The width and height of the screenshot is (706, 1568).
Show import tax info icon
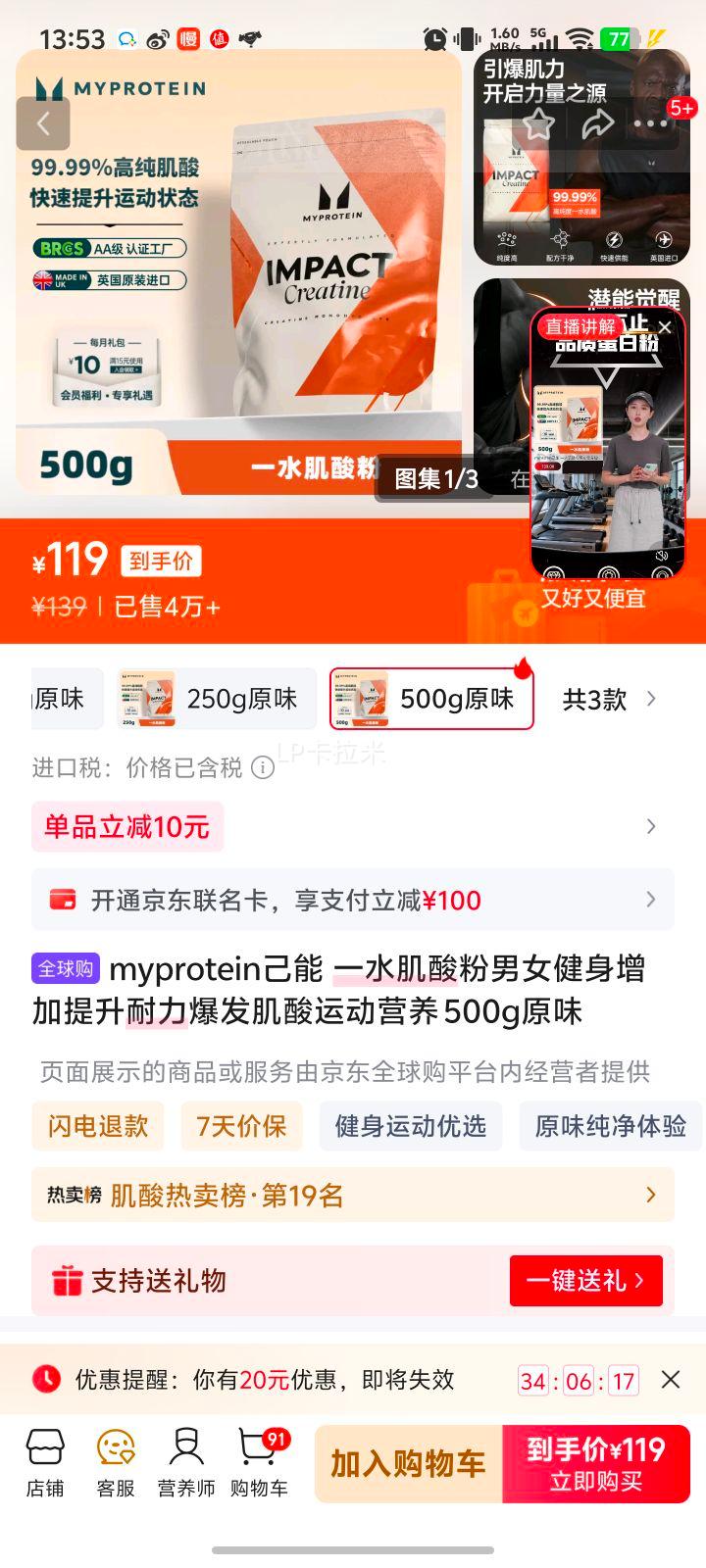[x=263, y=767]
